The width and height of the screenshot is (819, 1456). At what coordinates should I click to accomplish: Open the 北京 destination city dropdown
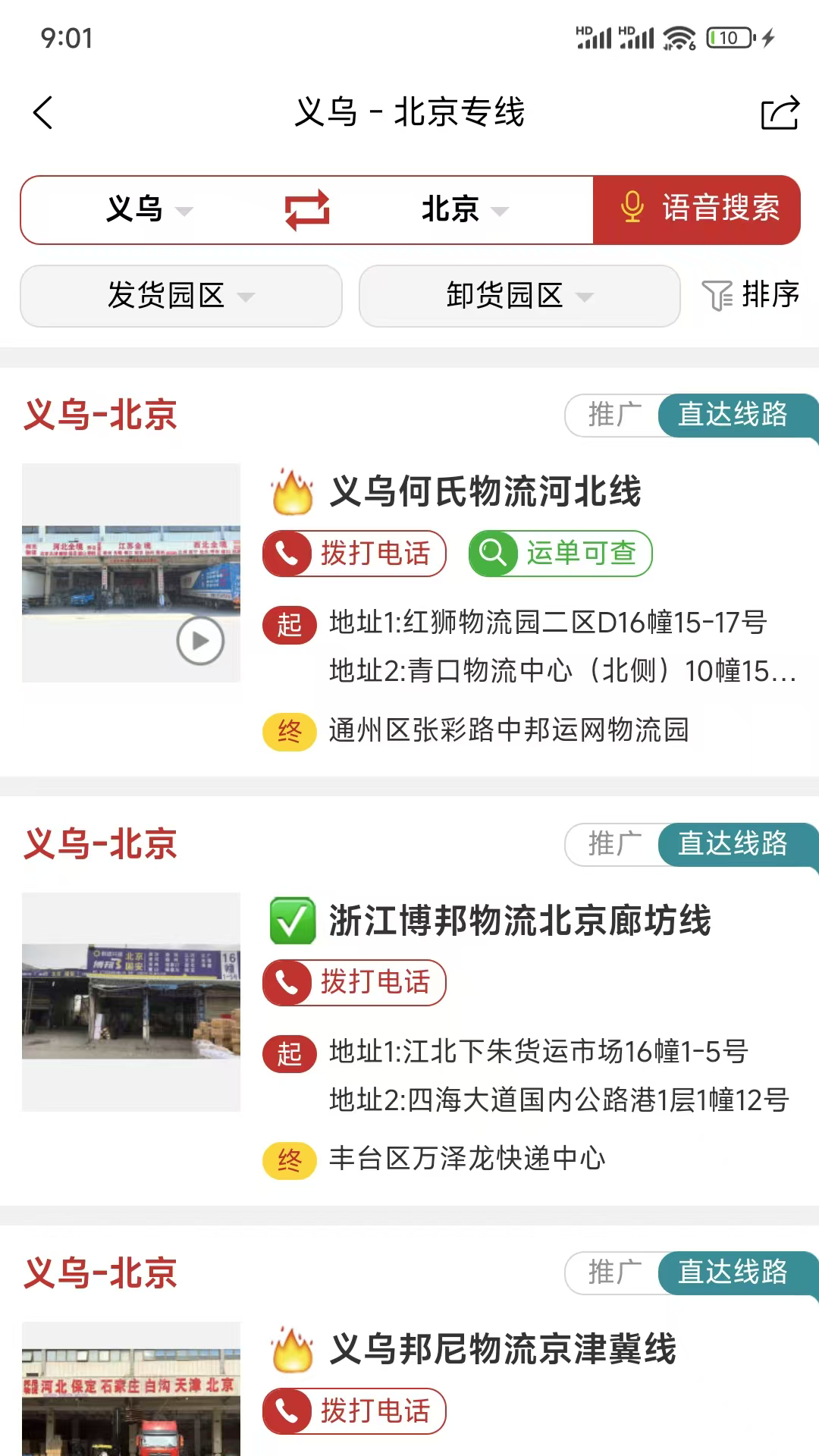pyautogui.click(x=464, y=210)
